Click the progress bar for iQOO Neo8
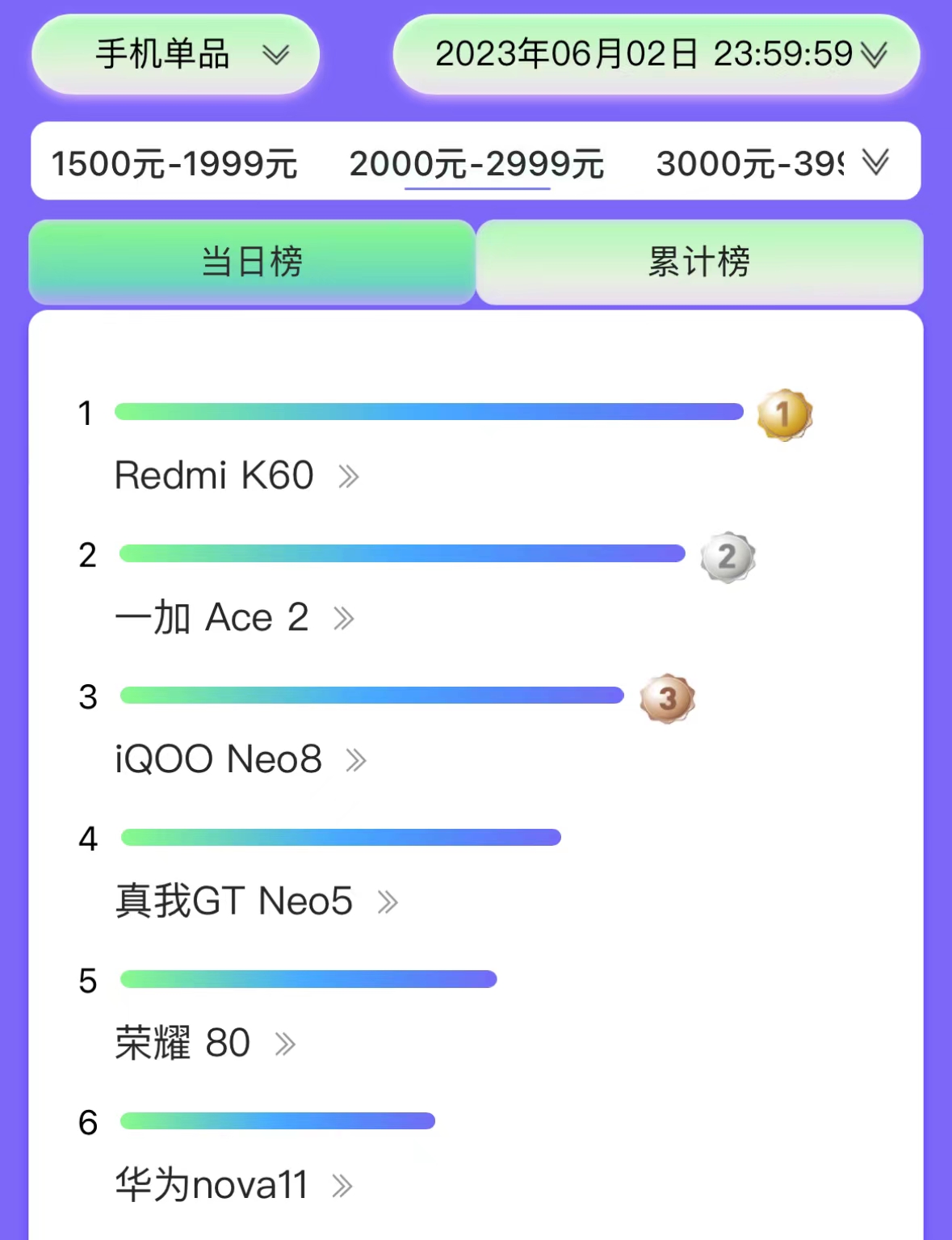Viewport: 952px width, 1240px height. pos(371,695)
